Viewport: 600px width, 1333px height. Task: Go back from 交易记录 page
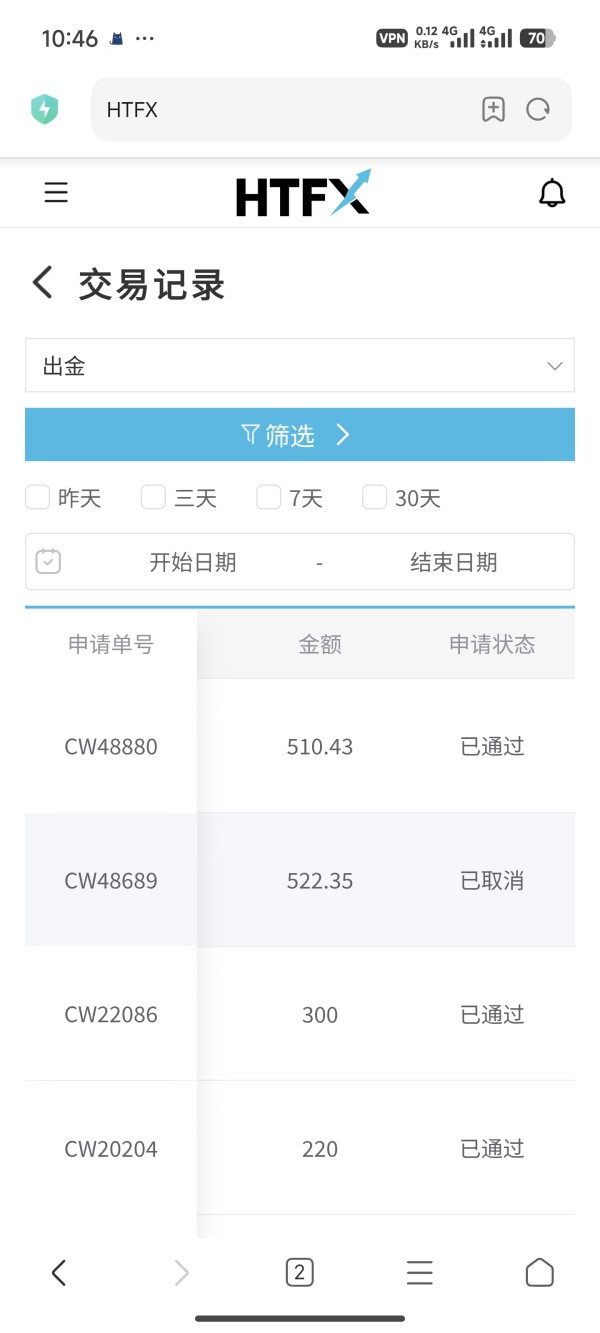tap(42, 283)
